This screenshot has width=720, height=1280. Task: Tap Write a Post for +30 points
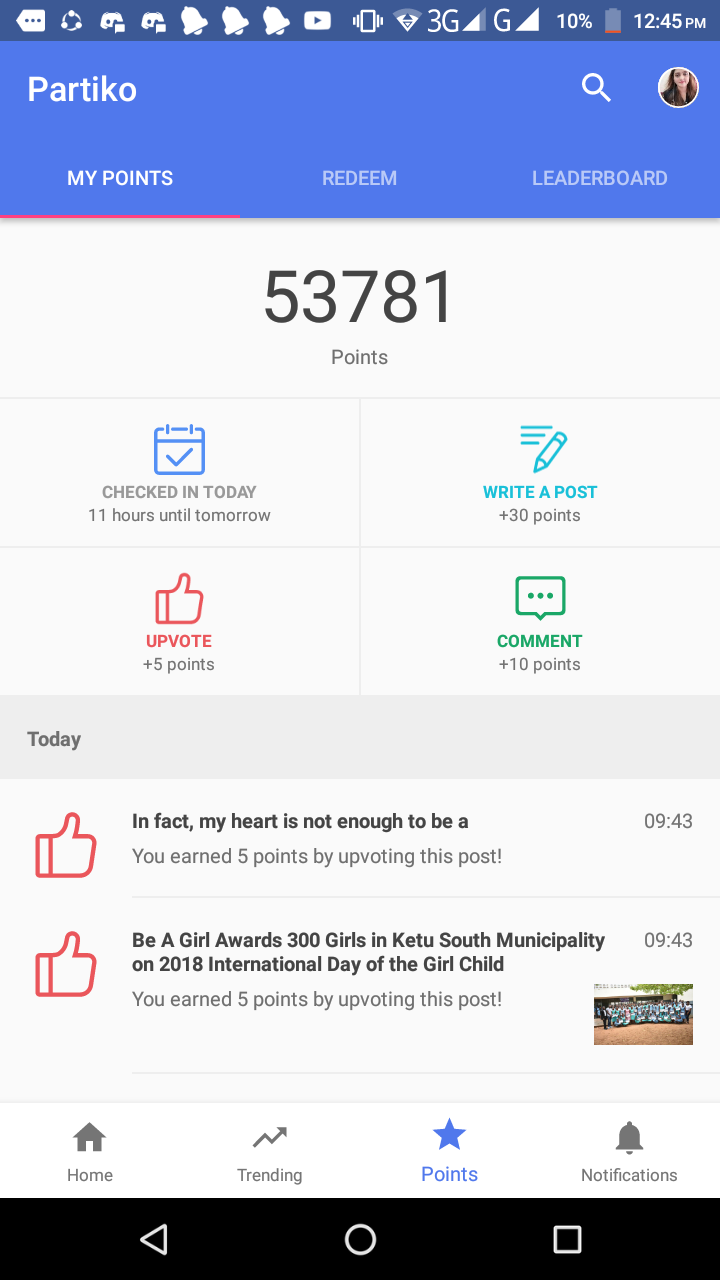click(x=540, y=474)
